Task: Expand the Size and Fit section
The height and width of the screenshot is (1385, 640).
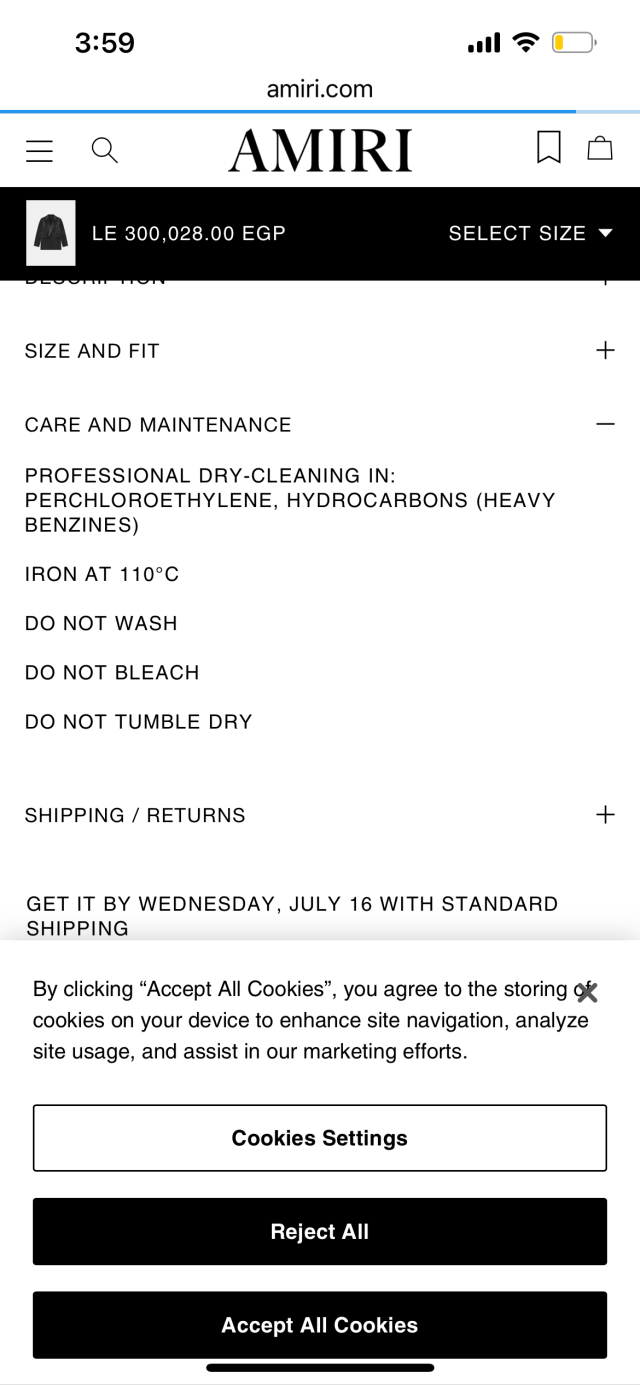Action: (x=320, y=351)
